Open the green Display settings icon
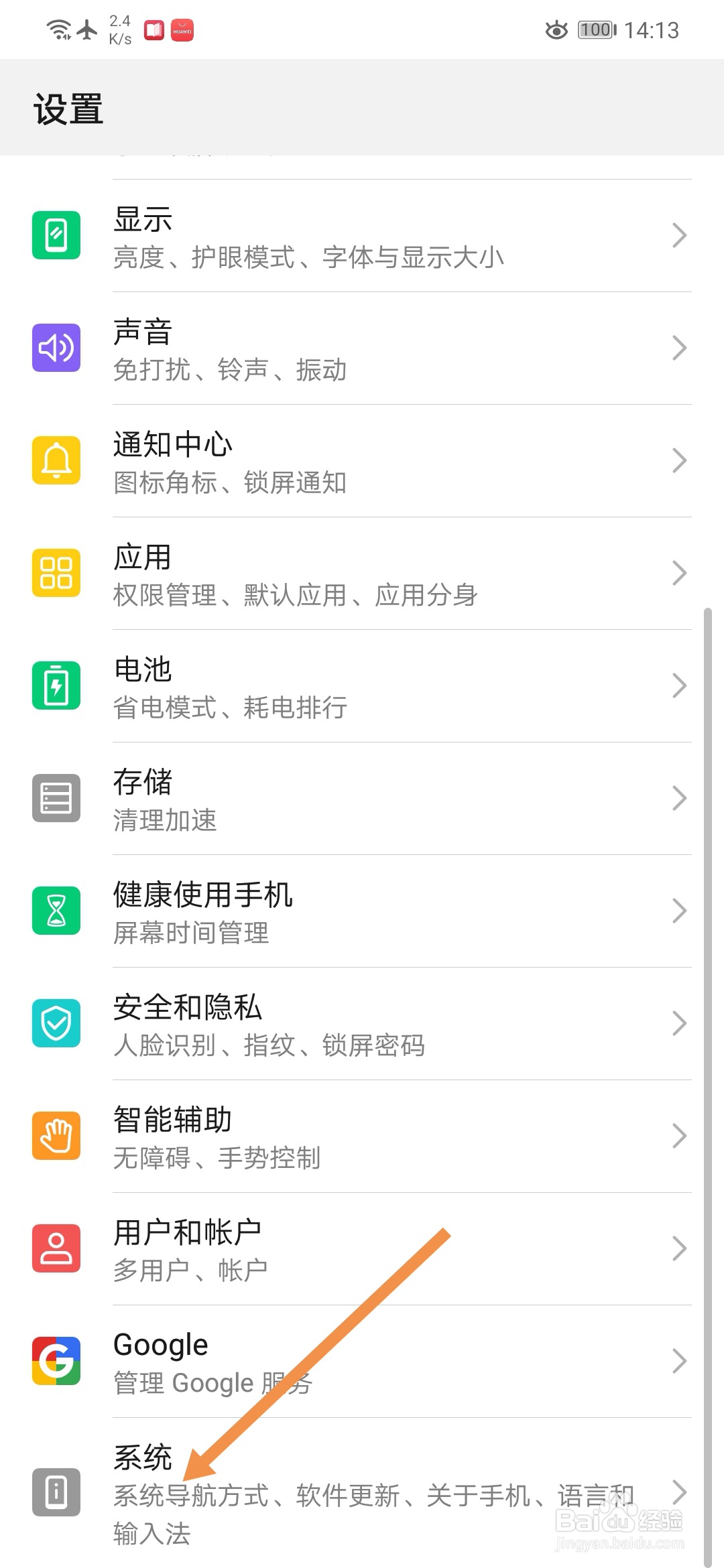724x1568 pixels. (56, 235)
